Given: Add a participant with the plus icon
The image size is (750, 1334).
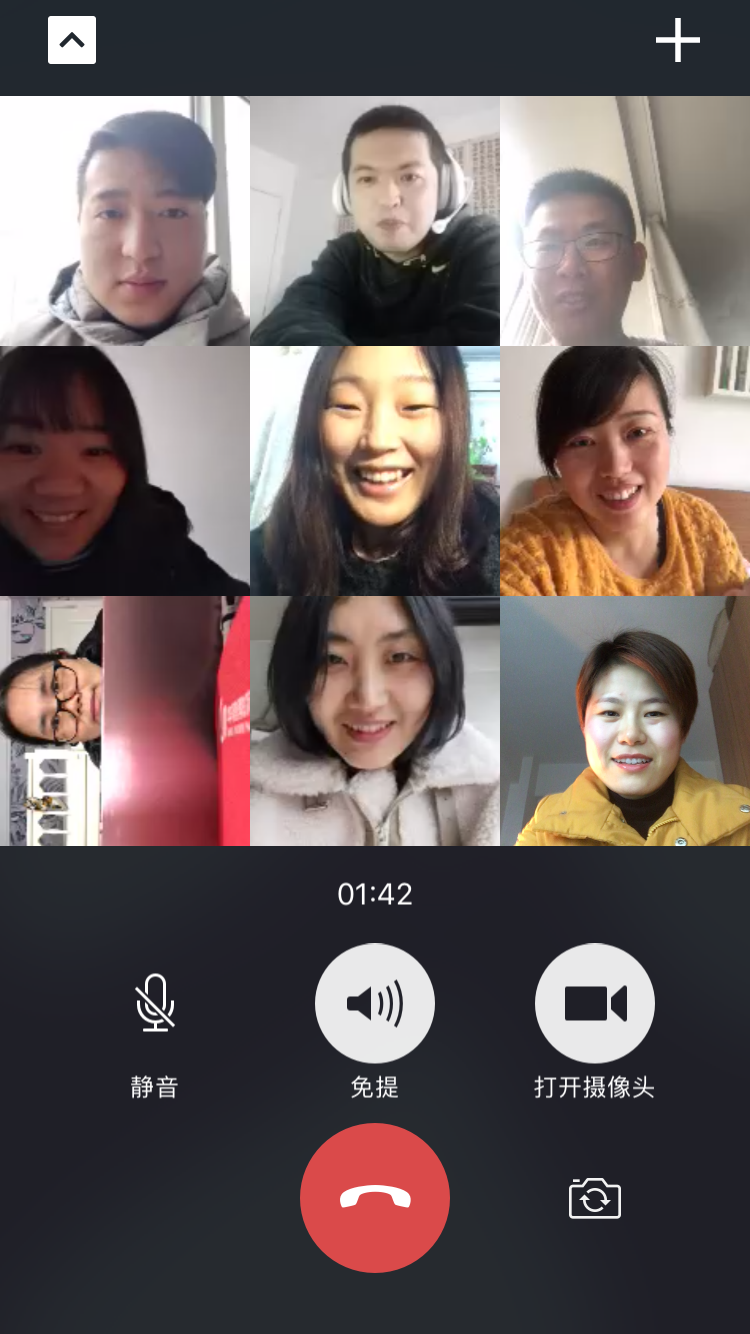Looking at the screenshot, I should [x=677, y=41].
